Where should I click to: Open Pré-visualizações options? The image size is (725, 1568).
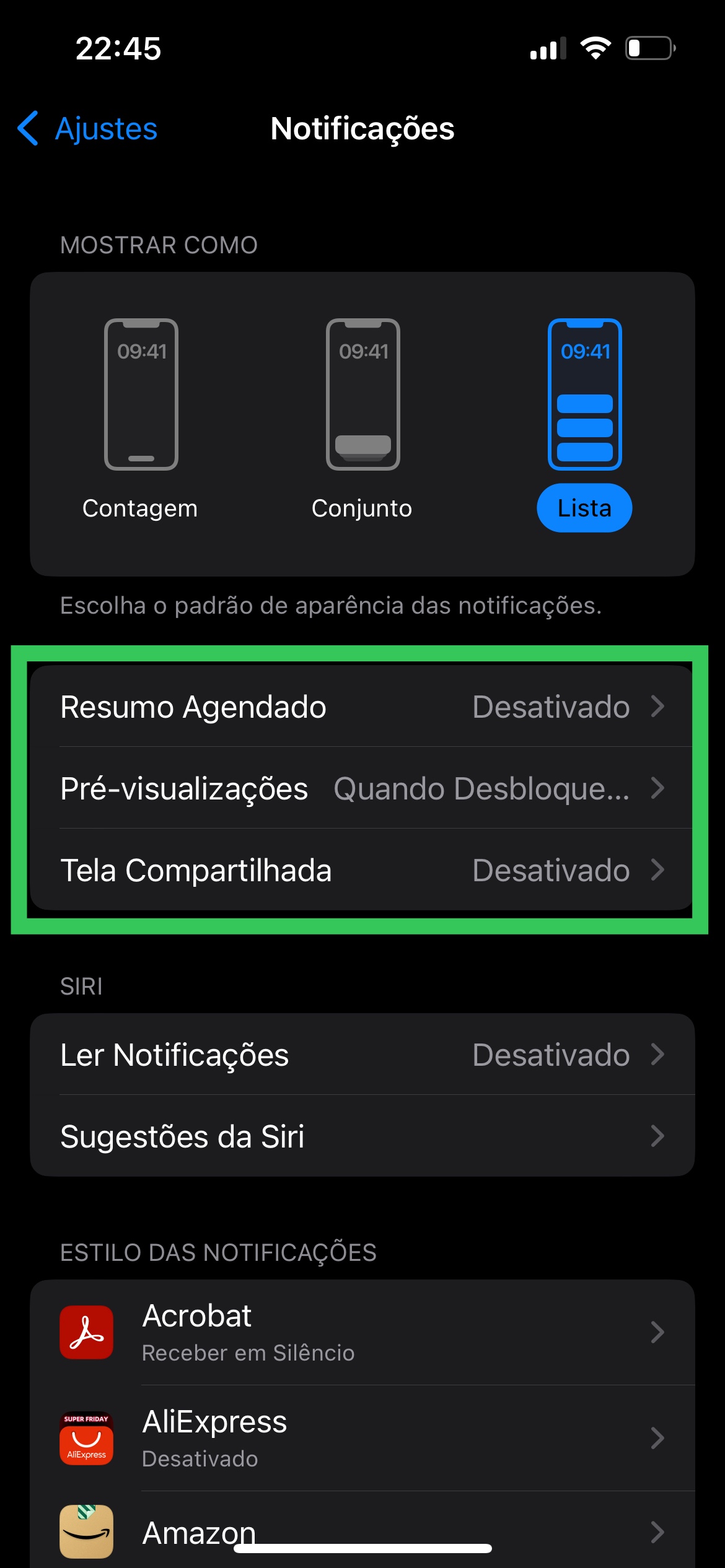362,788
